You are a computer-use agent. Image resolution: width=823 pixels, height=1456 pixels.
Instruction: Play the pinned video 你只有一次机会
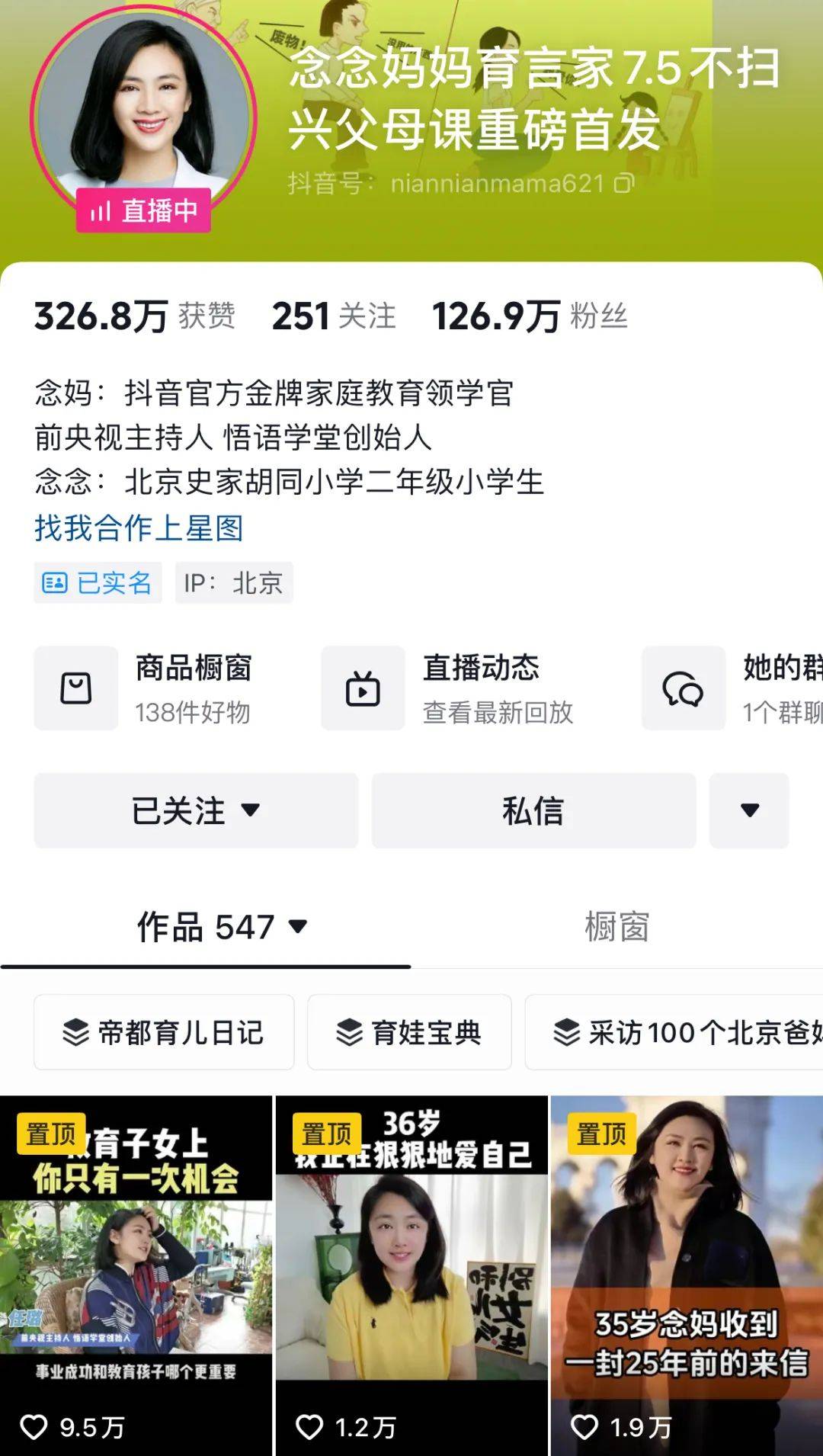pos(136,1273)
